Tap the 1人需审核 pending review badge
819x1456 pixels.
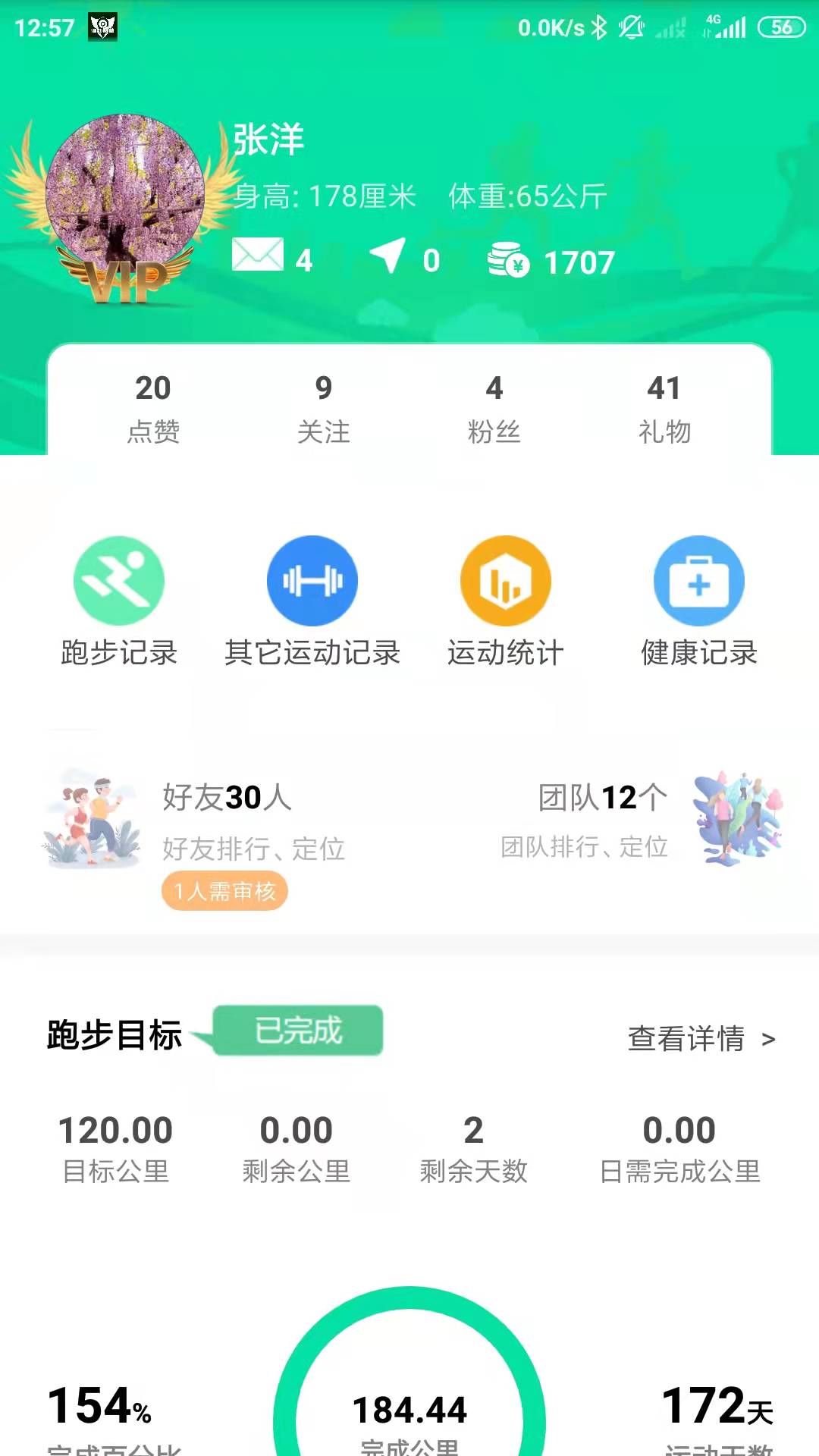point(224,891)
